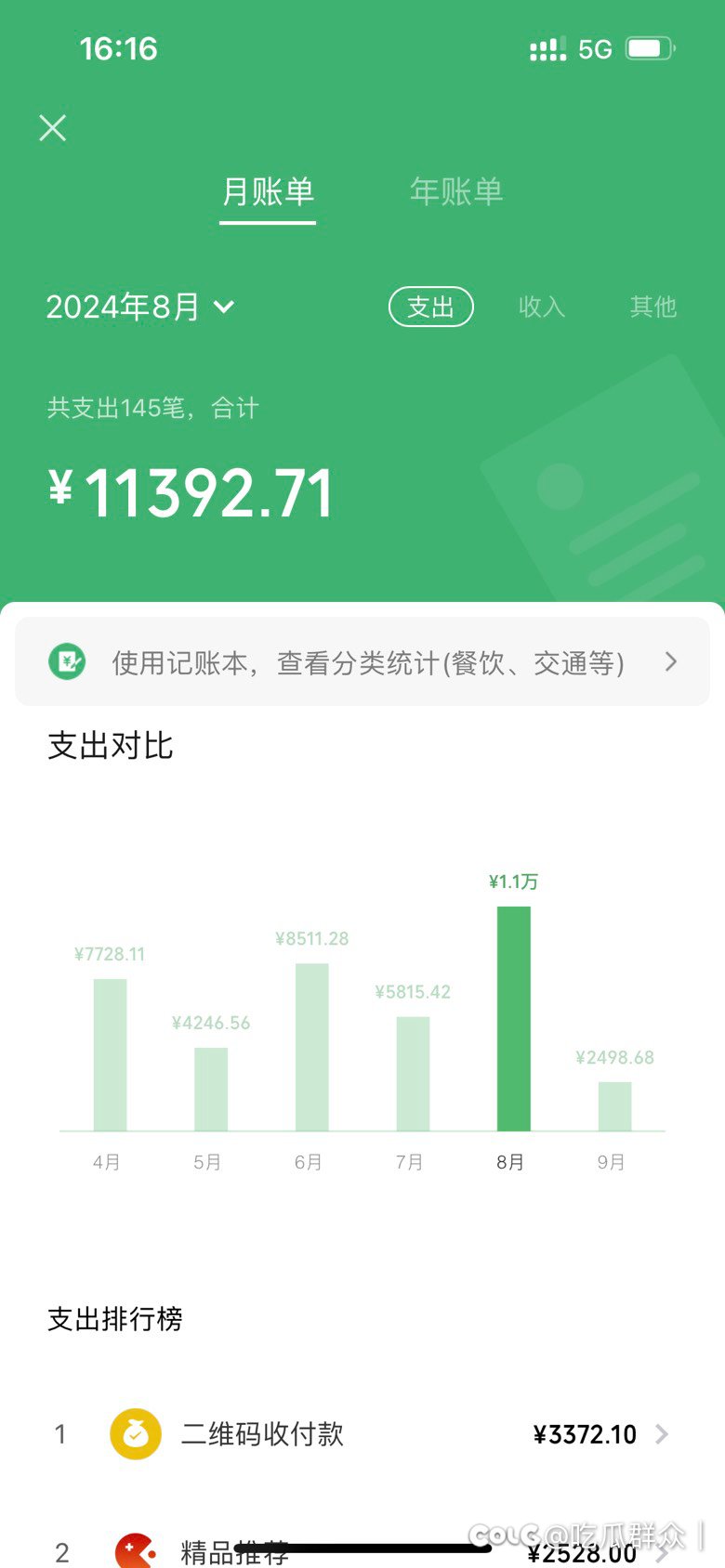The image size is (725, 1568).
Task: Switch to the 年账单 tab
Action: point(456,191)
